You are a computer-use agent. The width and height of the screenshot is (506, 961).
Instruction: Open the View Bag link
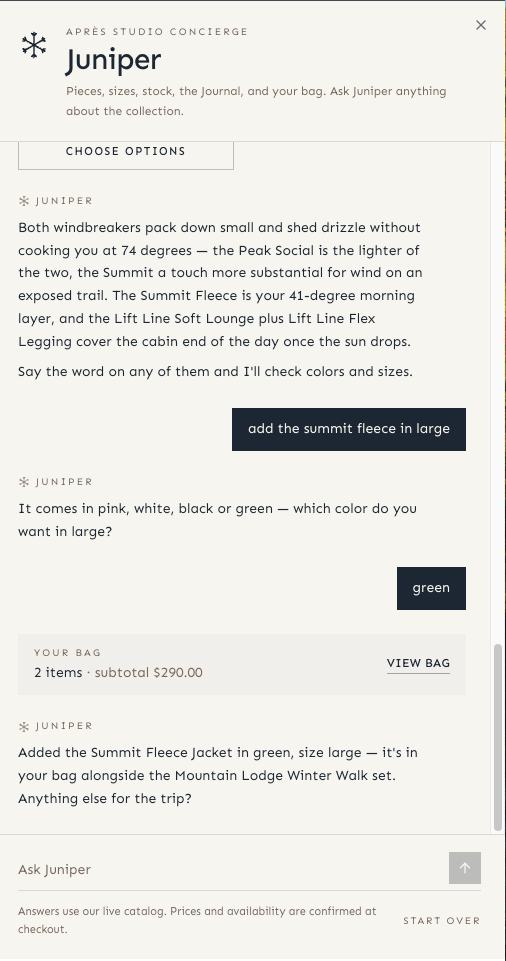[x=418, y=664]
